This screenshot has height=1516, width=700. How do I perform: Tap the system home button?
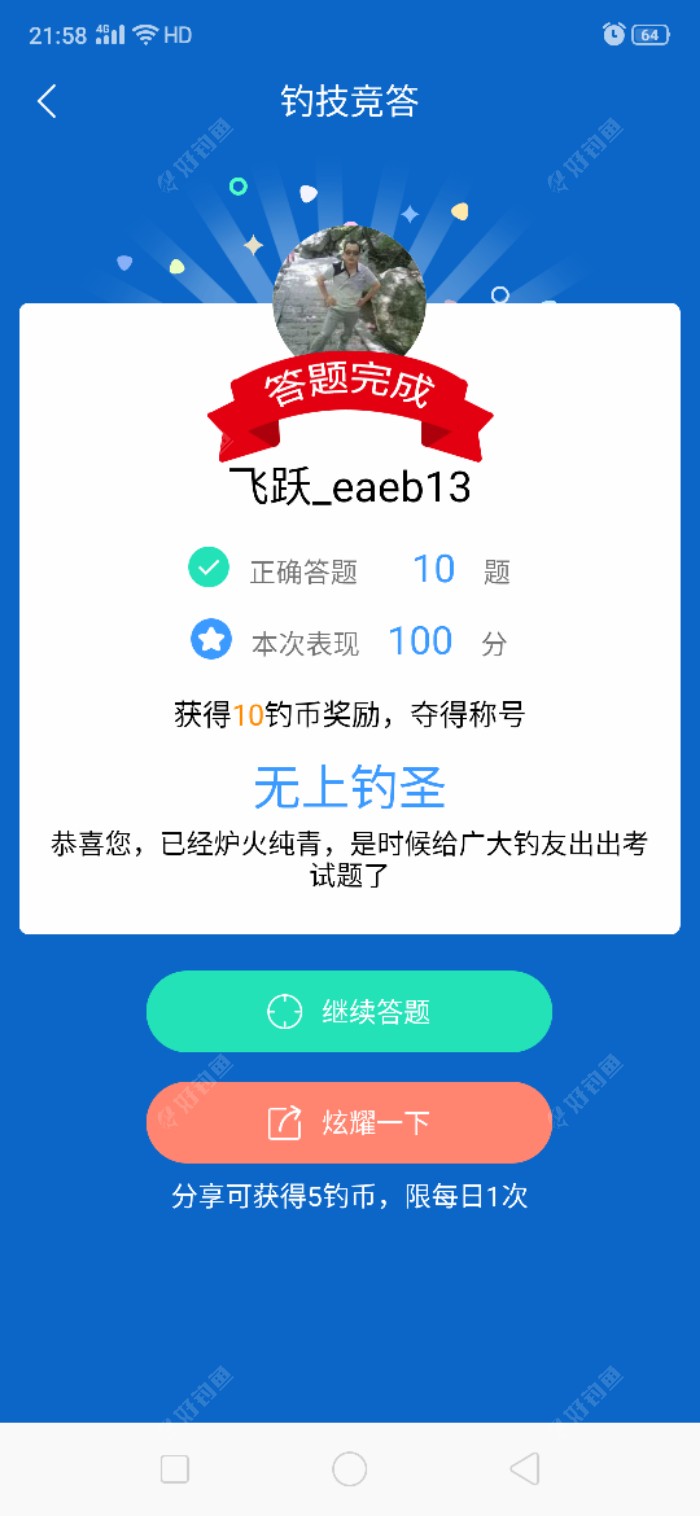[349, 1469]
